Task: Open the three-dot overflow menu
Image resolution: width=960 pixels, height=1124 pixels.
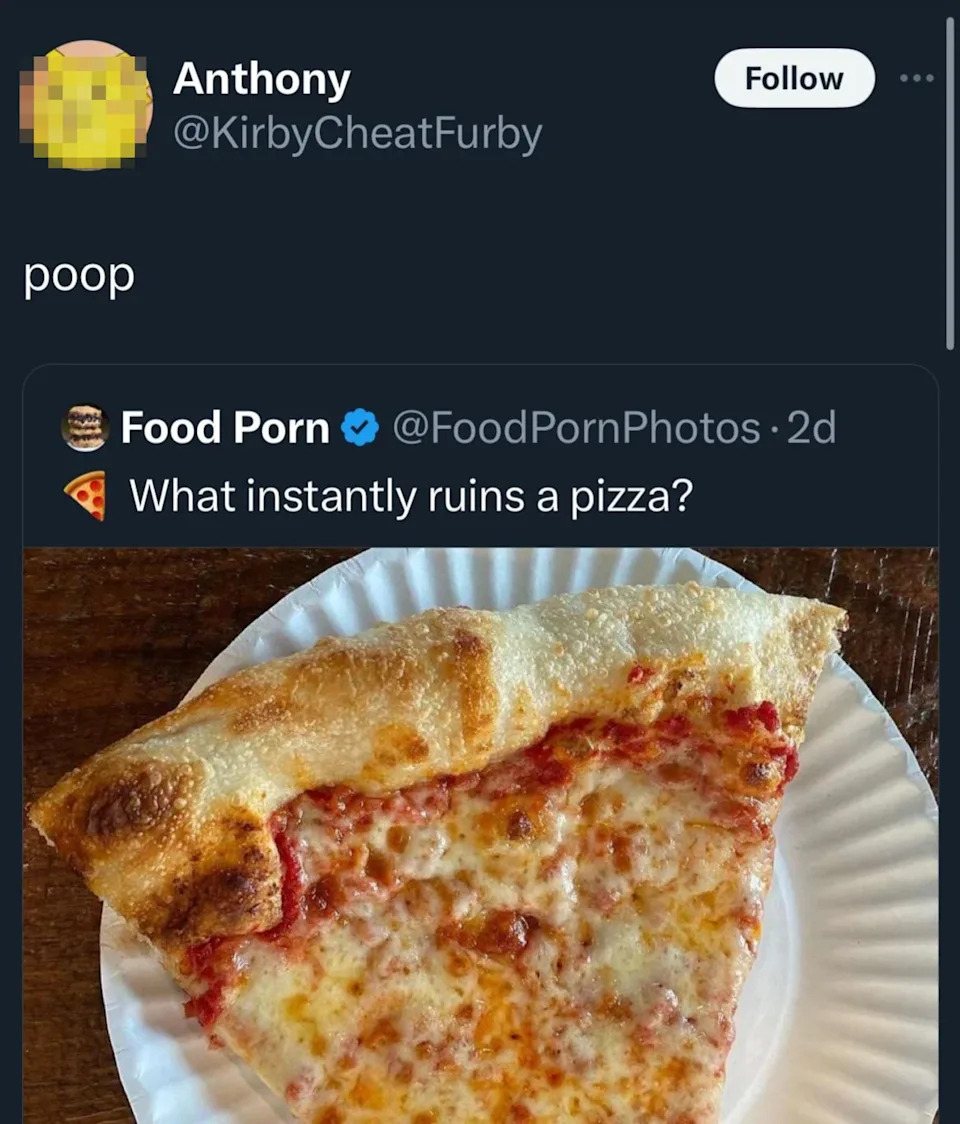Action: tap(916, 78)
